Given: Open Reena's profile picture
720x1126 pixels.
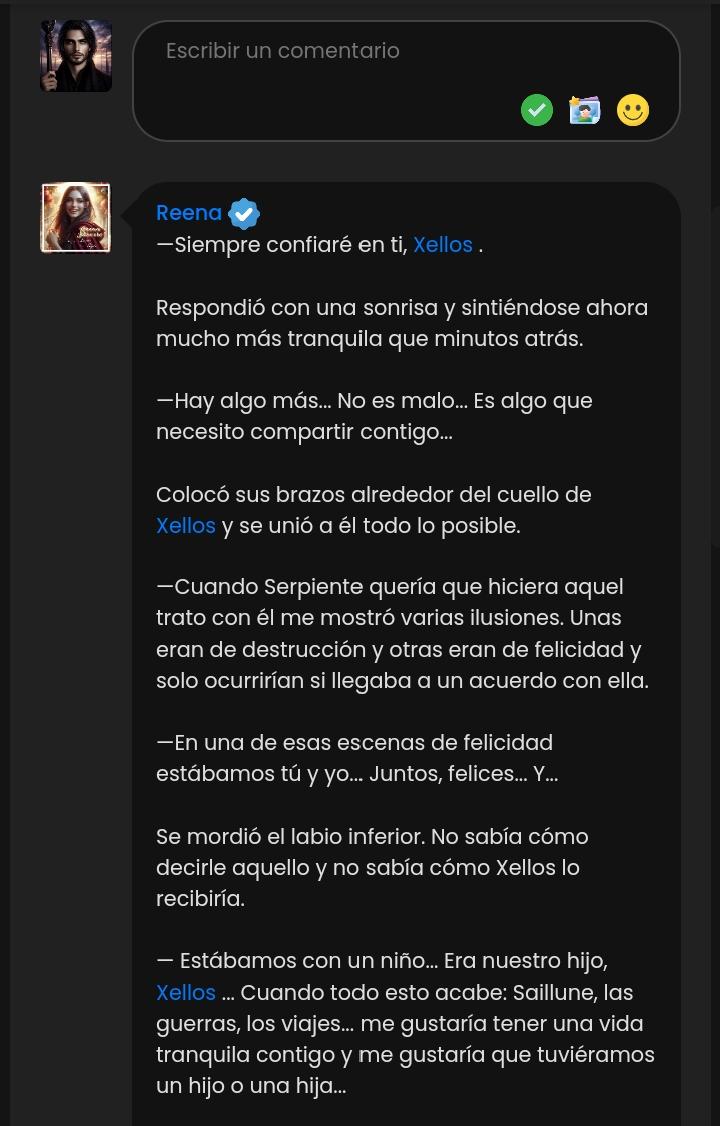Looking at the screenshot, I should (x=75, y=218).
